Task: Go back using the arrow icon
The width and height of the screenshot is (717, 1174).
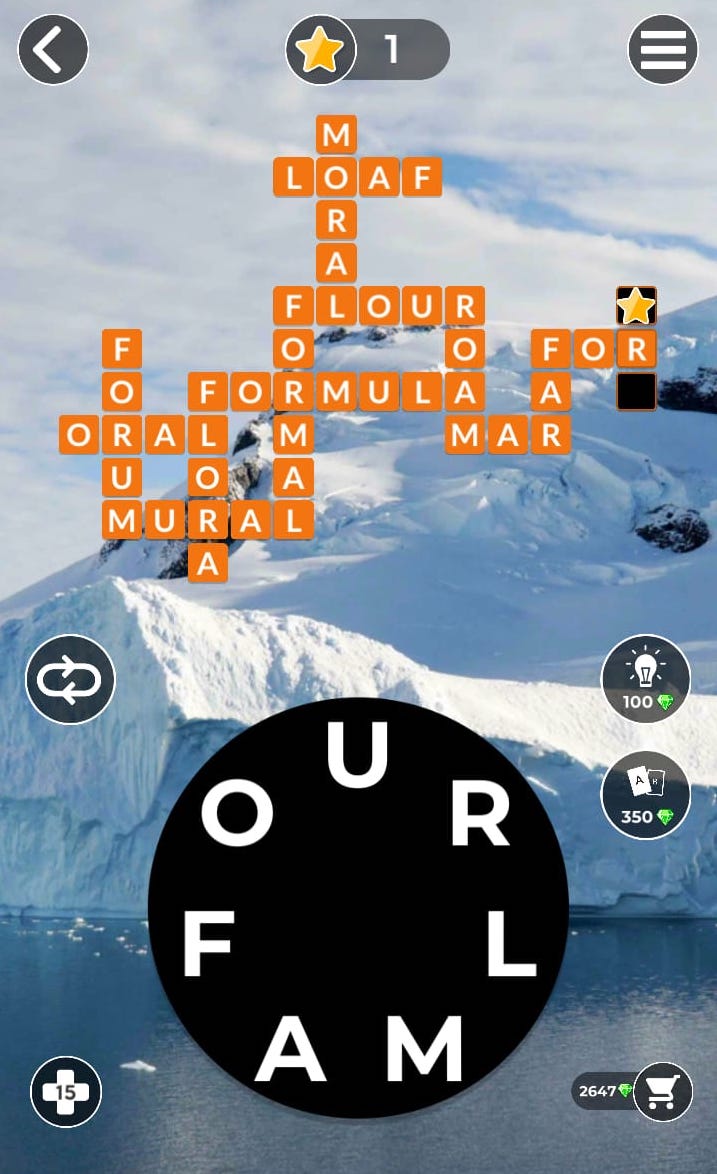Action: (x=53, y=49)
